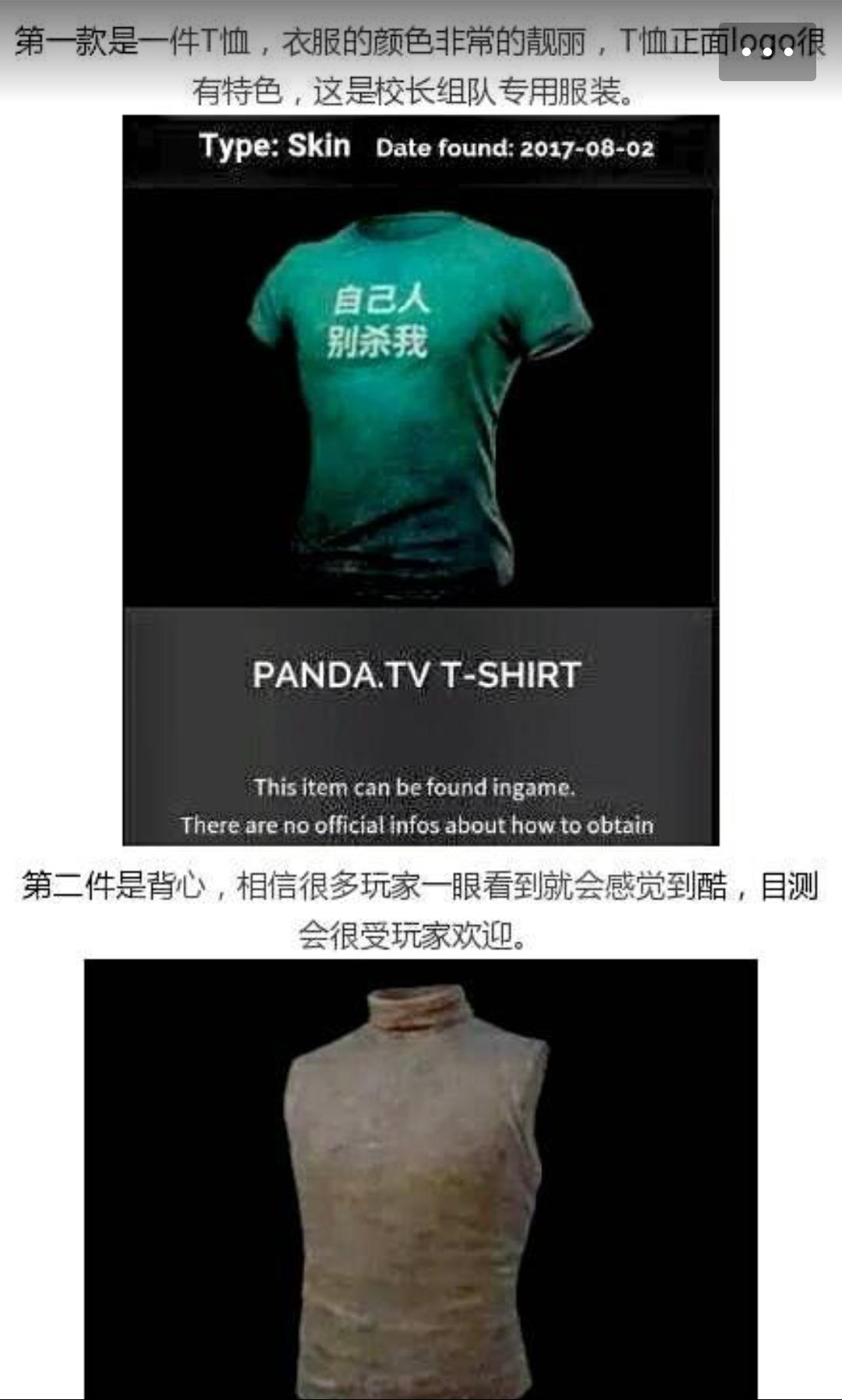Open the PANDA.TV T-shirt image

[x=420, y=480]
